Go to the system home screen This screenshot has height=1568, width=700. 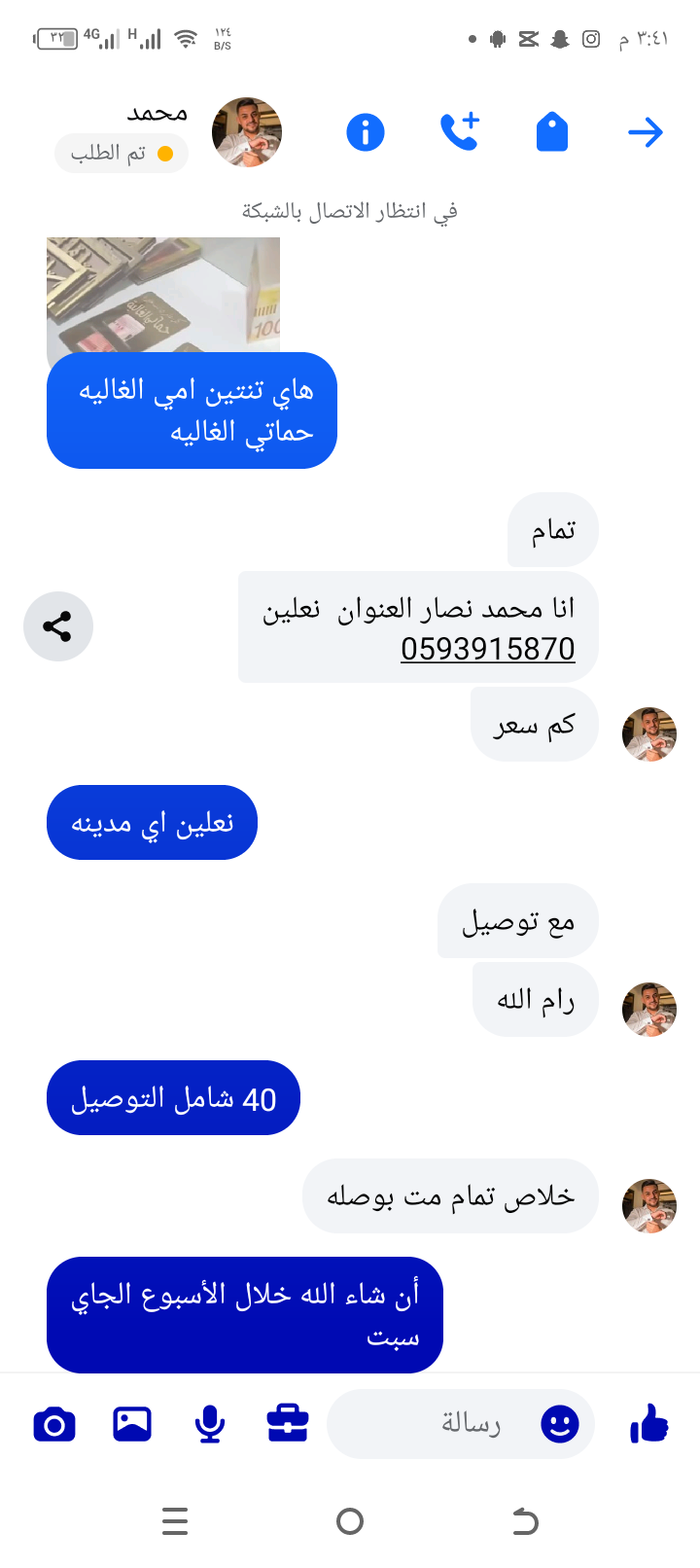click(x=350, y=1521)
